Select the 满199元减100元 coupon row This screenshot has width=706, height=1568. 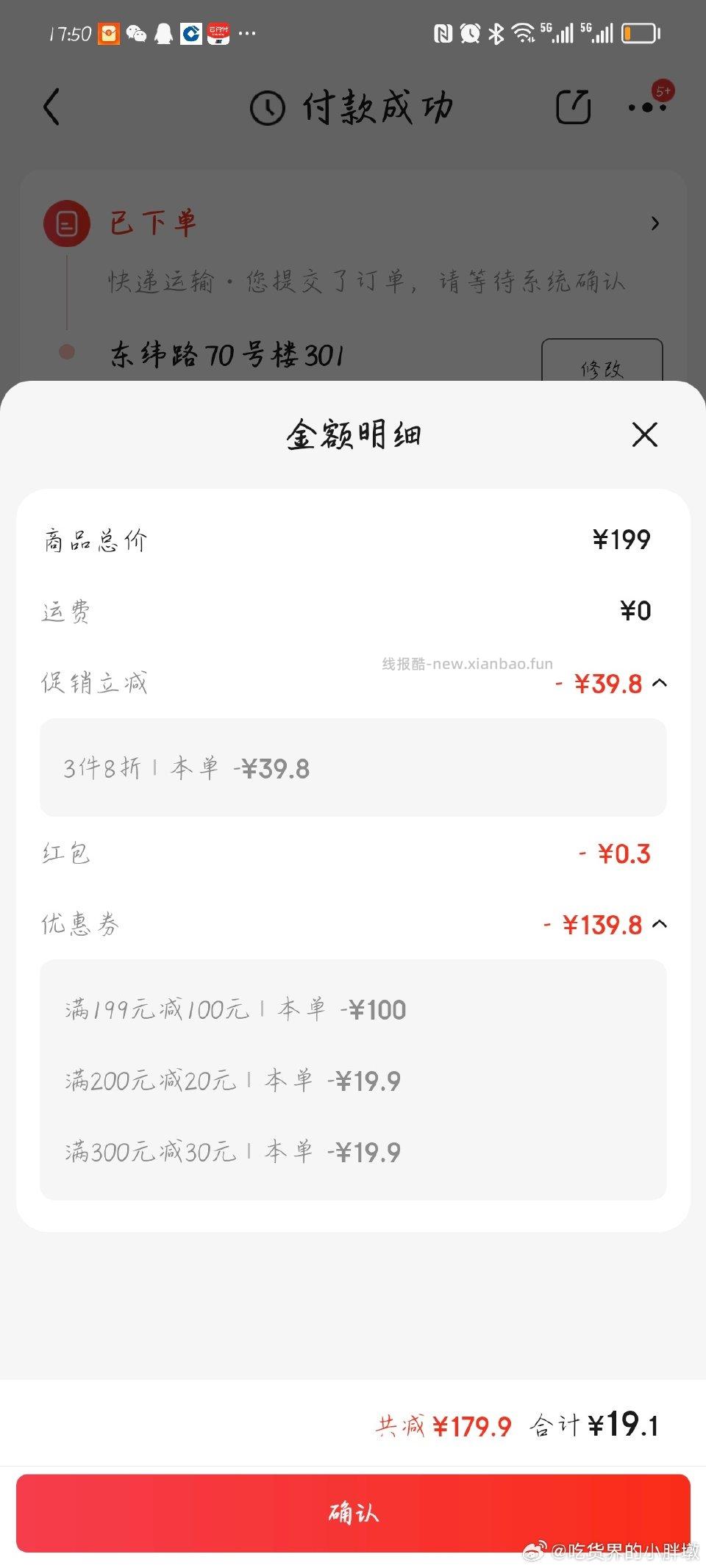pyautogui.click(x=234, y=1009)
